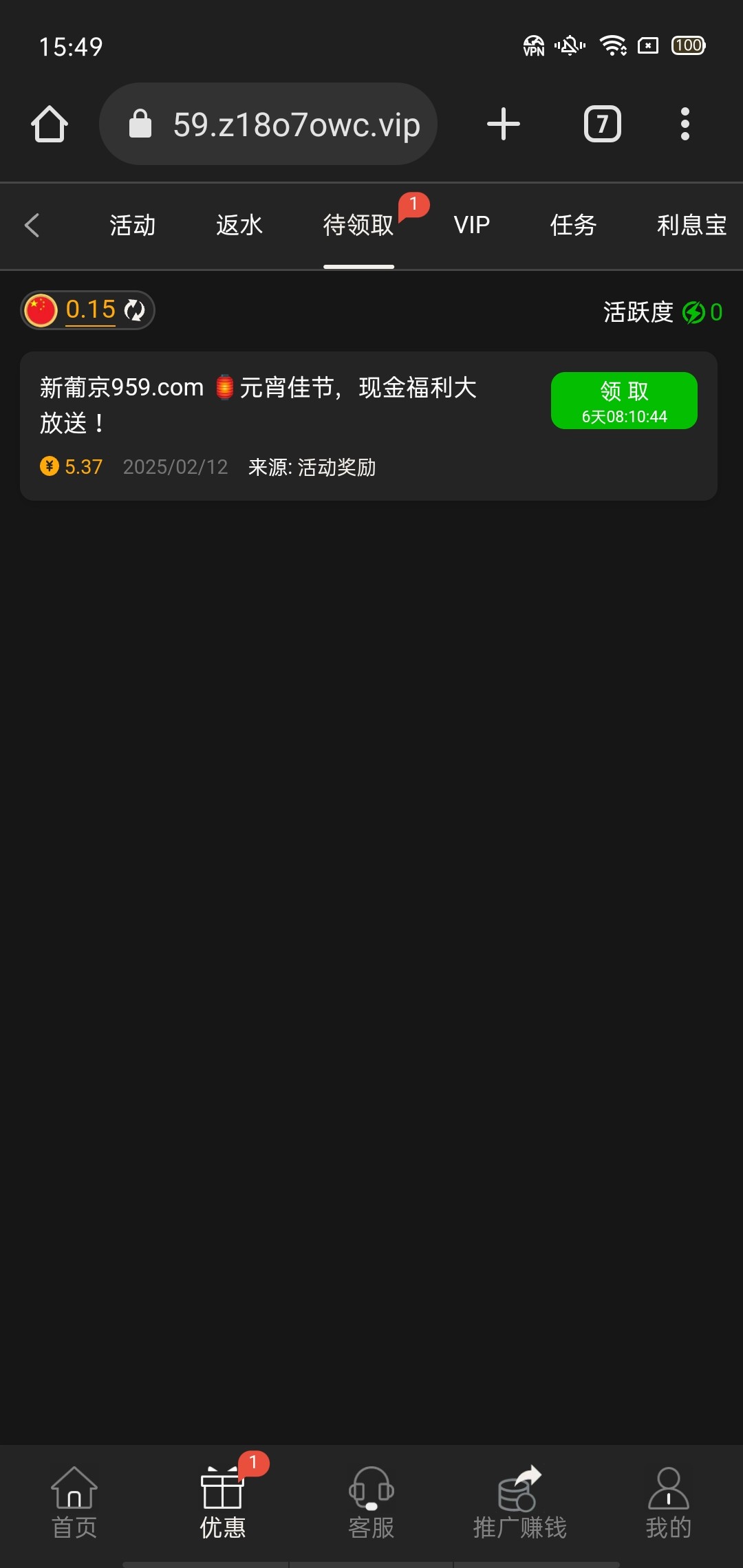Switch to the 返水 tab
This screenshot has height=1568, width=743.
point(239,225)
